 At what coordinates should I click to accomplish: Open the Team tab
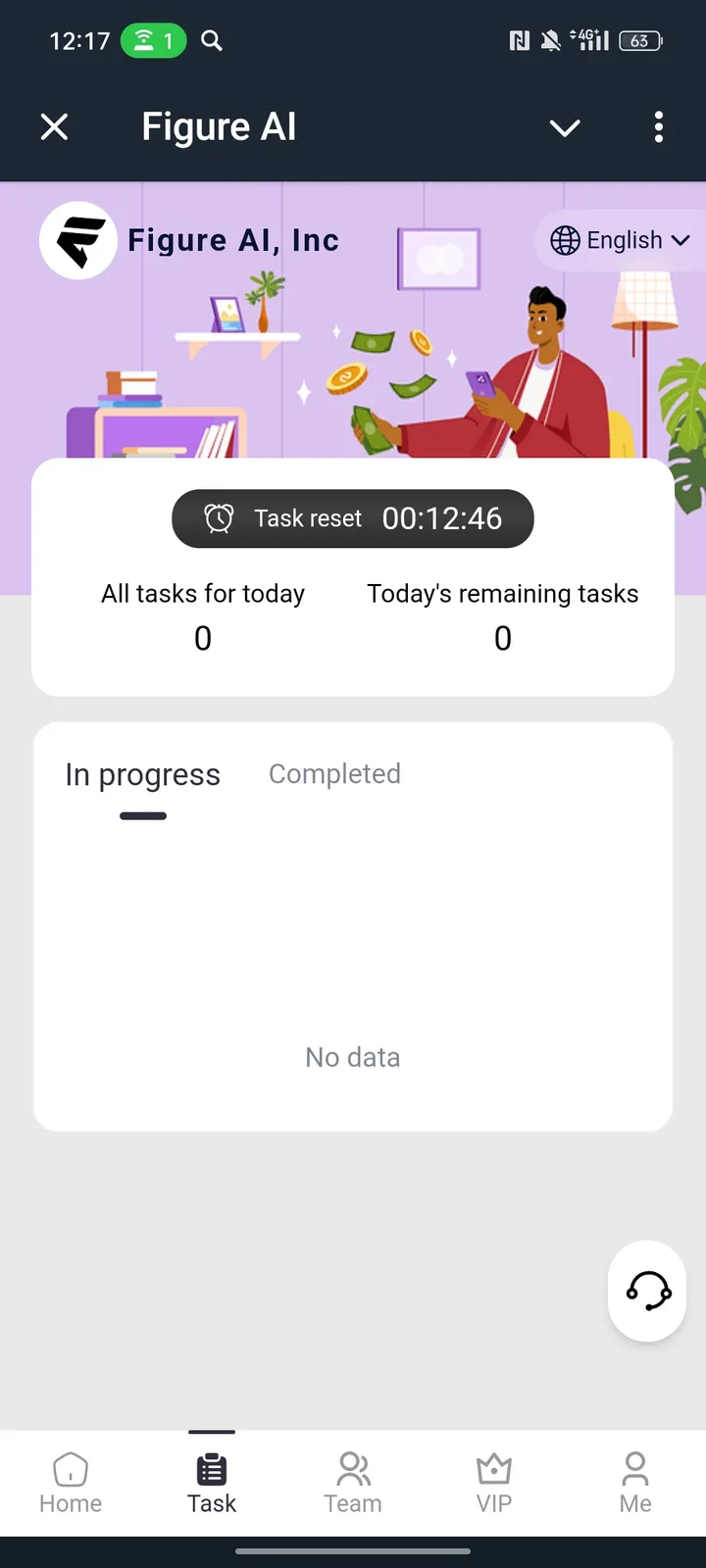pos(353,1484)
